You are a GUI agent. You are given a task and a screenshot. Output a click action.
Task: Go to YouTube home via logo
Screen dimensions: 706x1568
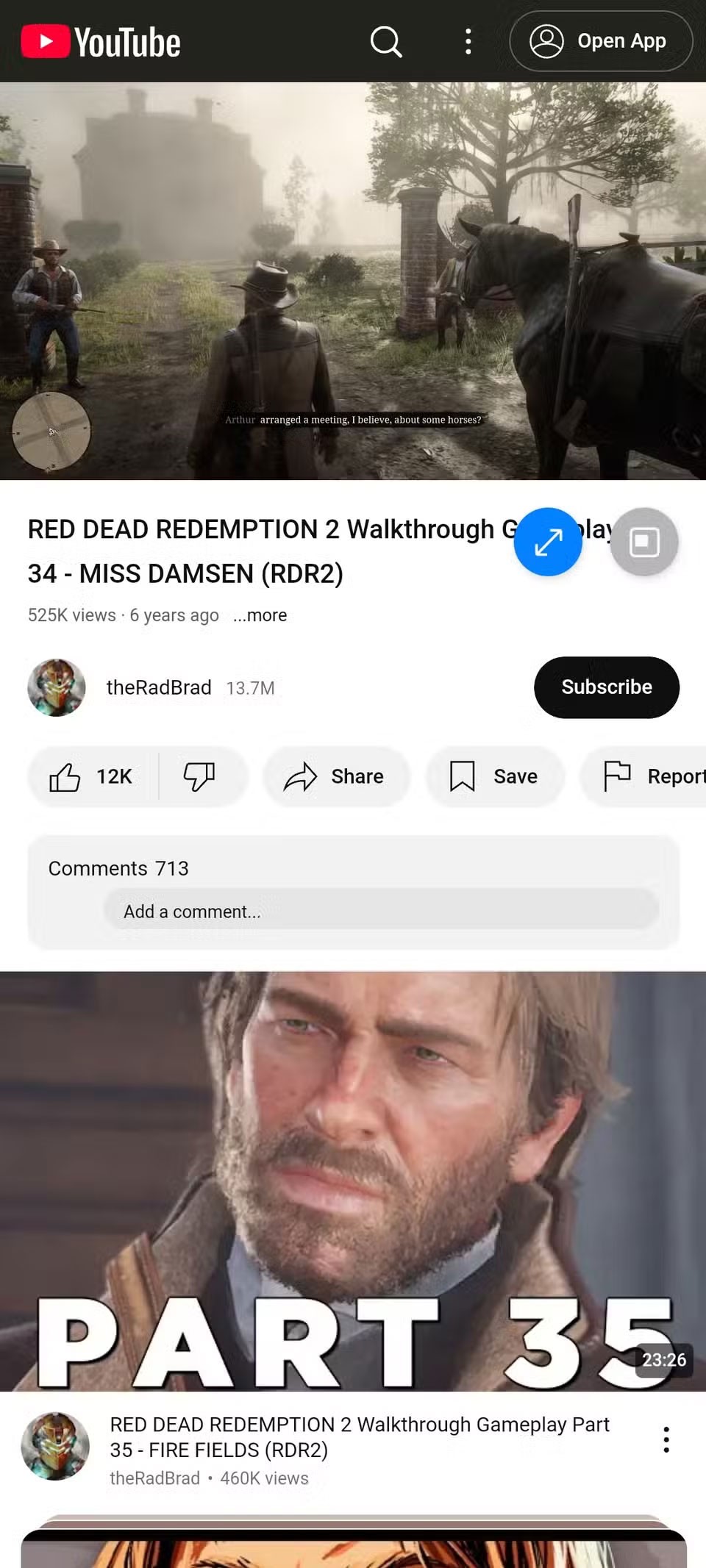(x=101, y=42)
